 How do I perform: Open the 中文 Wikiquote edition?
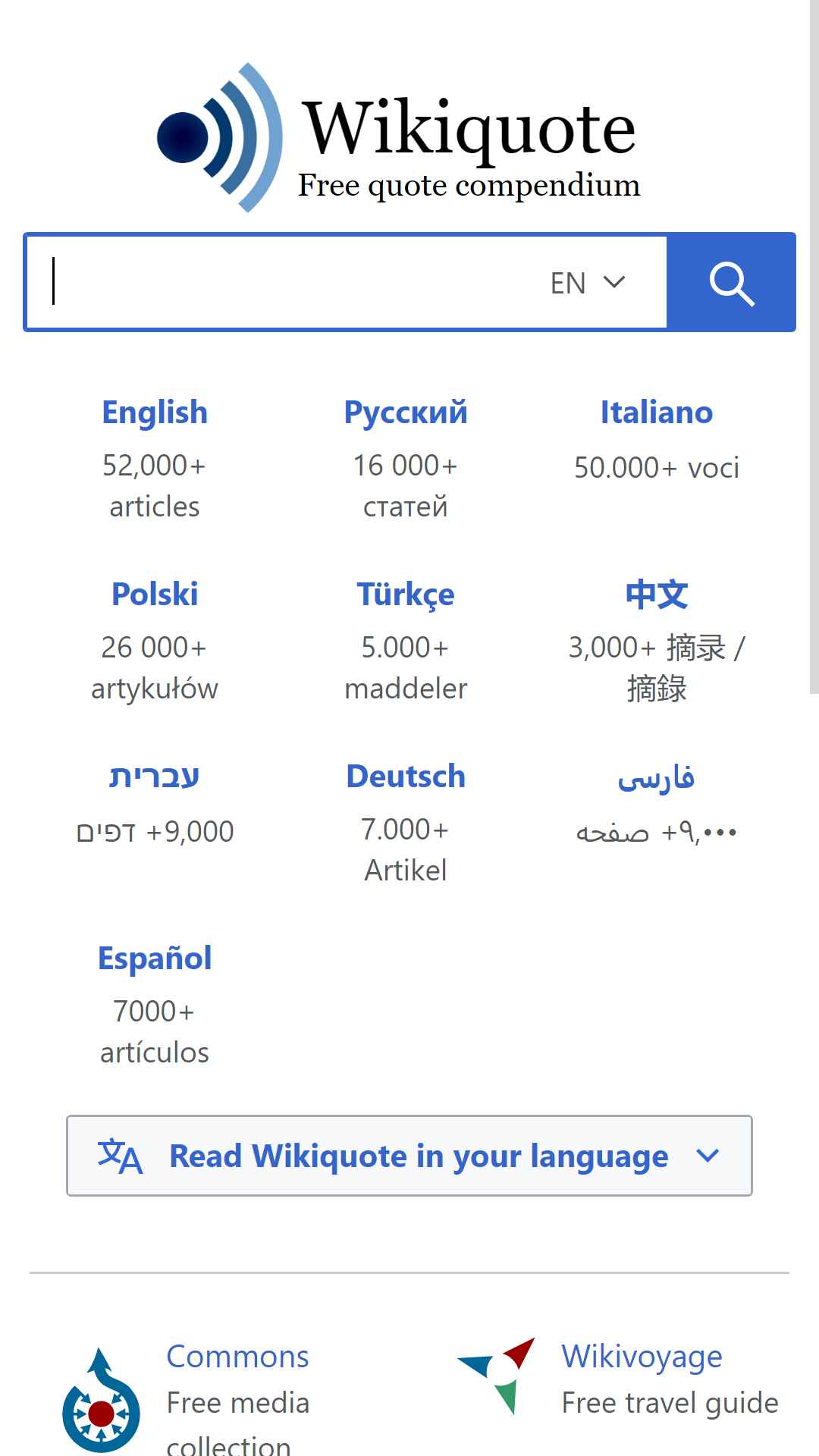point(657,595)
